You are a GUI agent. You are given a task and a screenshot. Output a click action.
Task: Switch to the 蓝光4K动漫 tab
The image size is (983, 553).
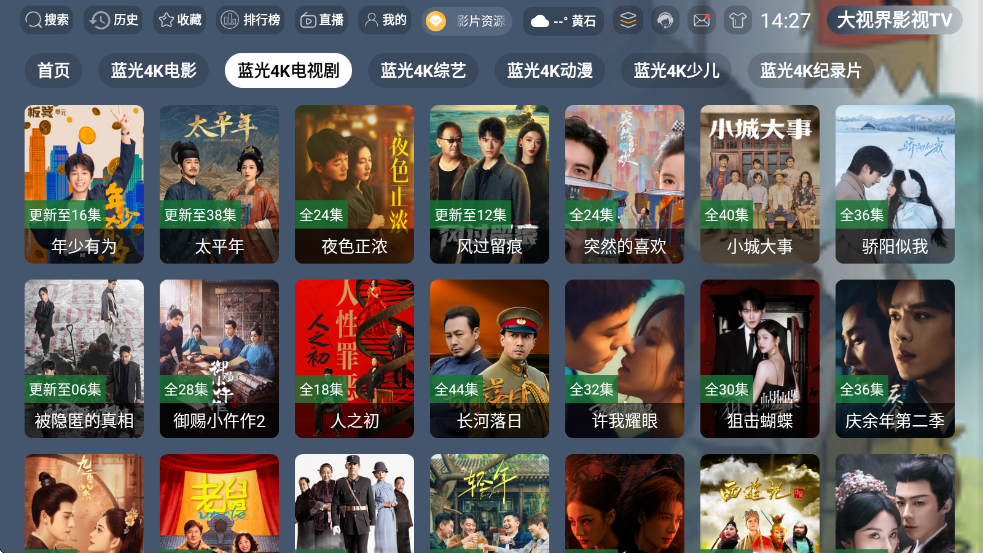(550, 71)
